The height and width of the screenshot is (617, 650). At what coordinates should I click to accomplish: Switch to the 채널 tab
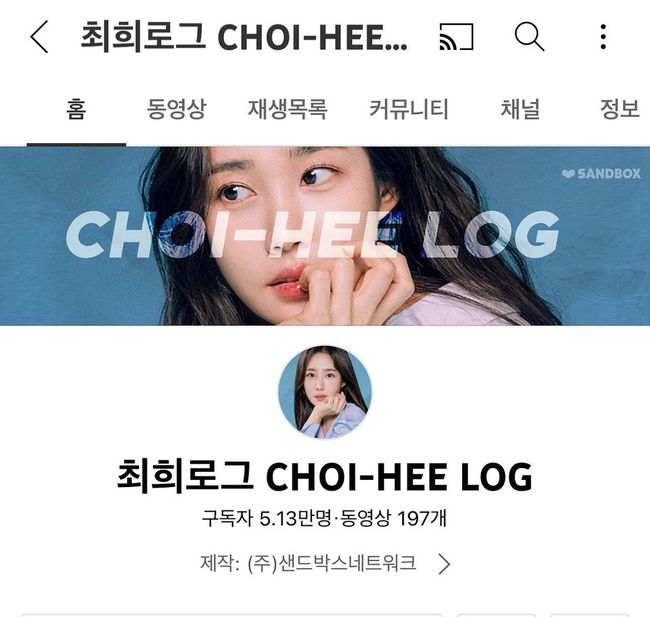520,109
